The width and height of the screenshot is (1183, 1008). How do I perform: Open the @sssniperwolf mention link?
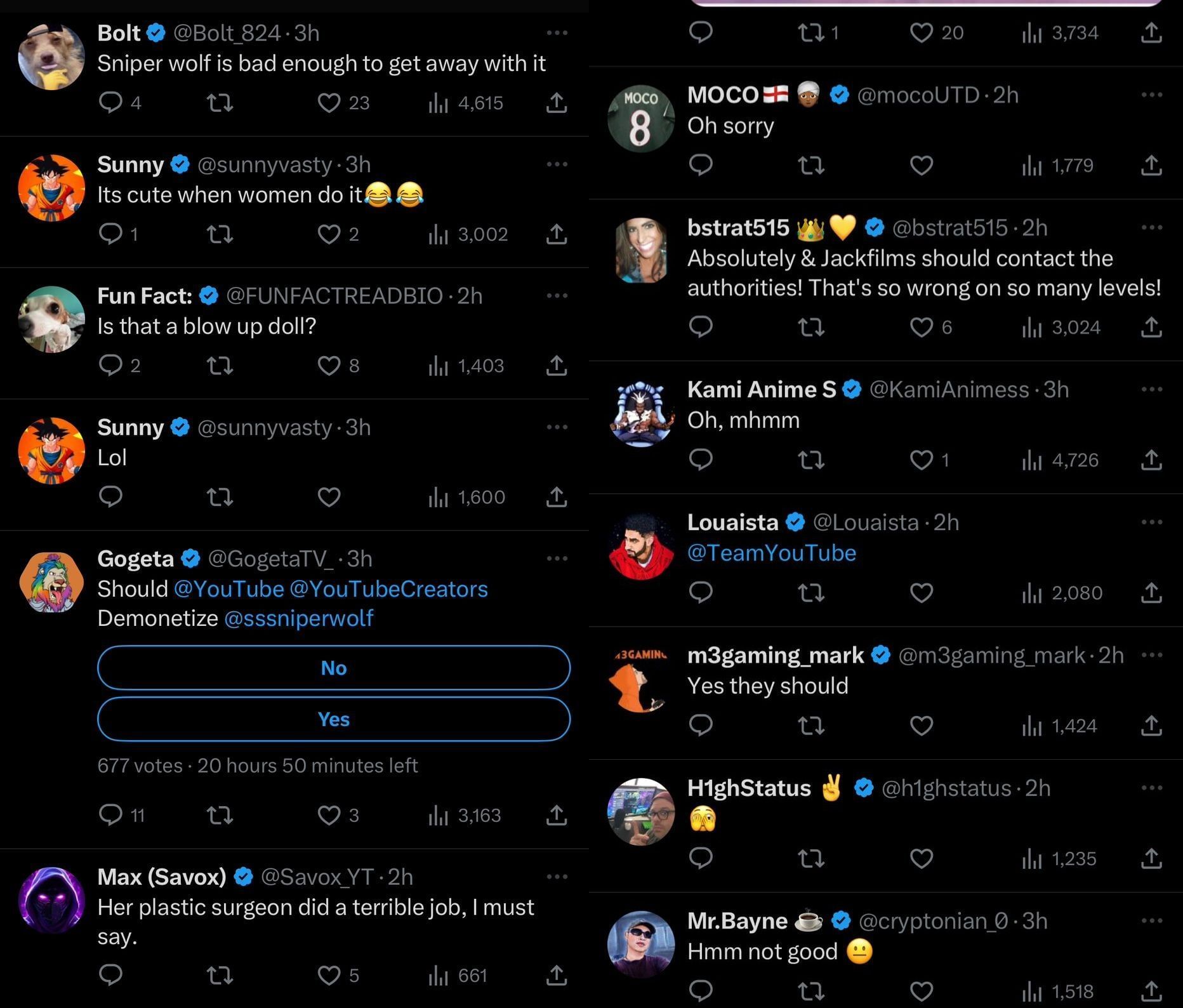click(299, 618)
